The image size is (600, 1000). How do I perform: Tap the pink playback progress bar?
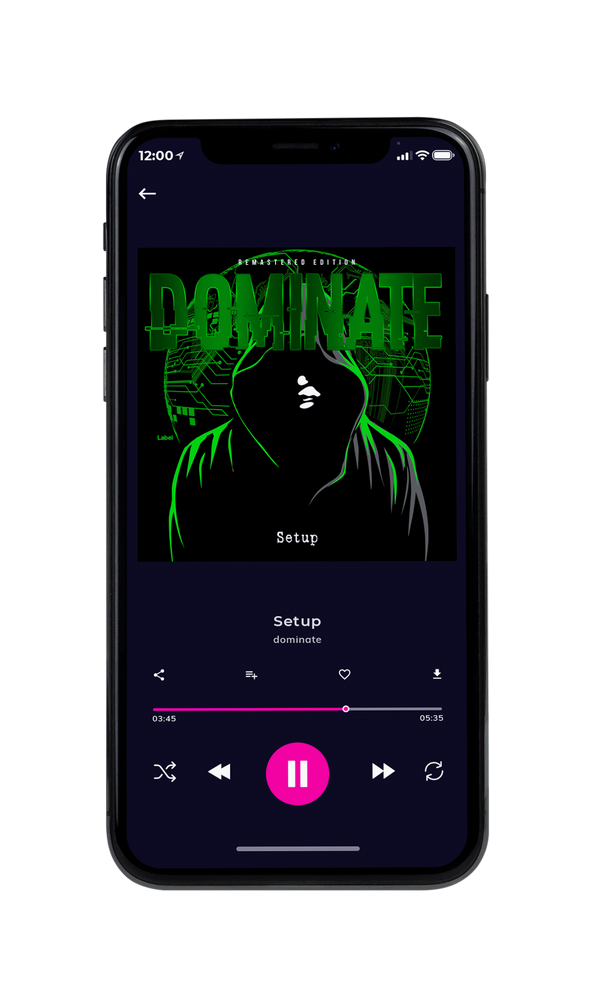(297, 709)
